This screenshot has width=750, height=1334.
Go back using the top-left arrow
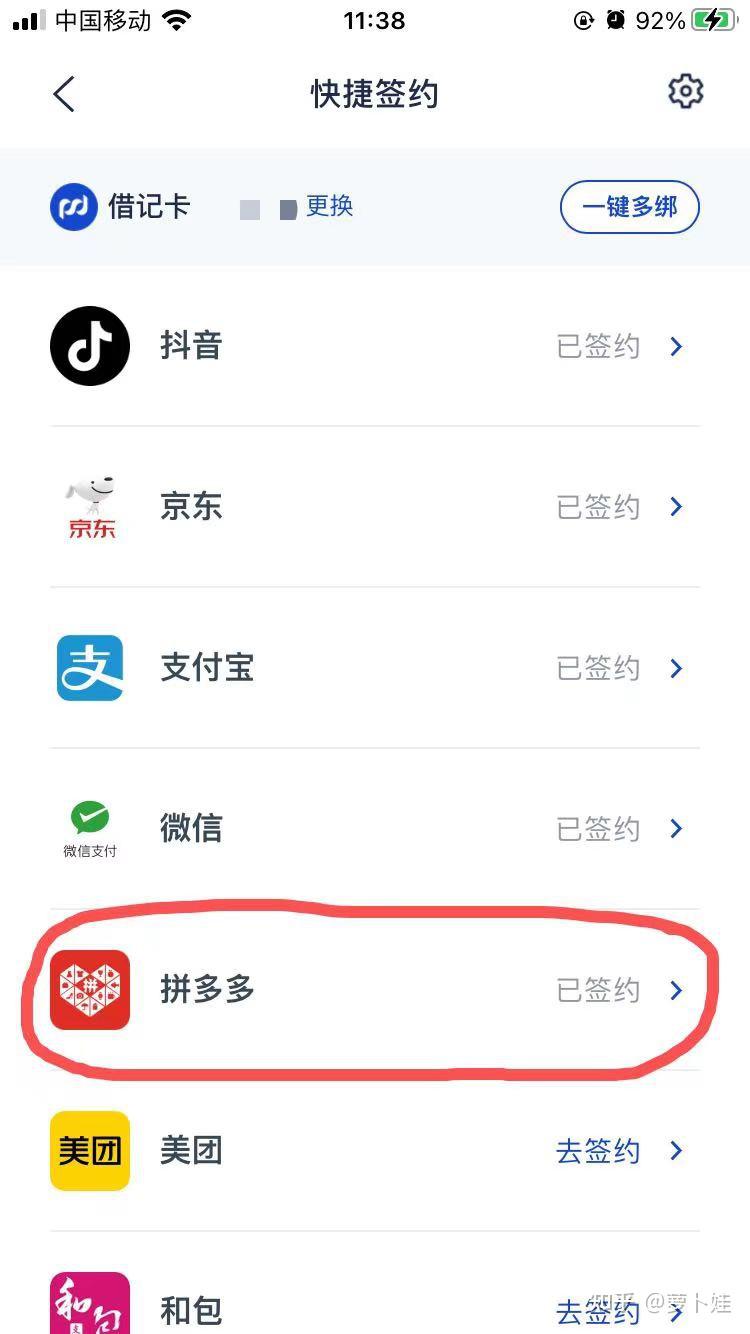pyautogui.click(x=64, y=94)
